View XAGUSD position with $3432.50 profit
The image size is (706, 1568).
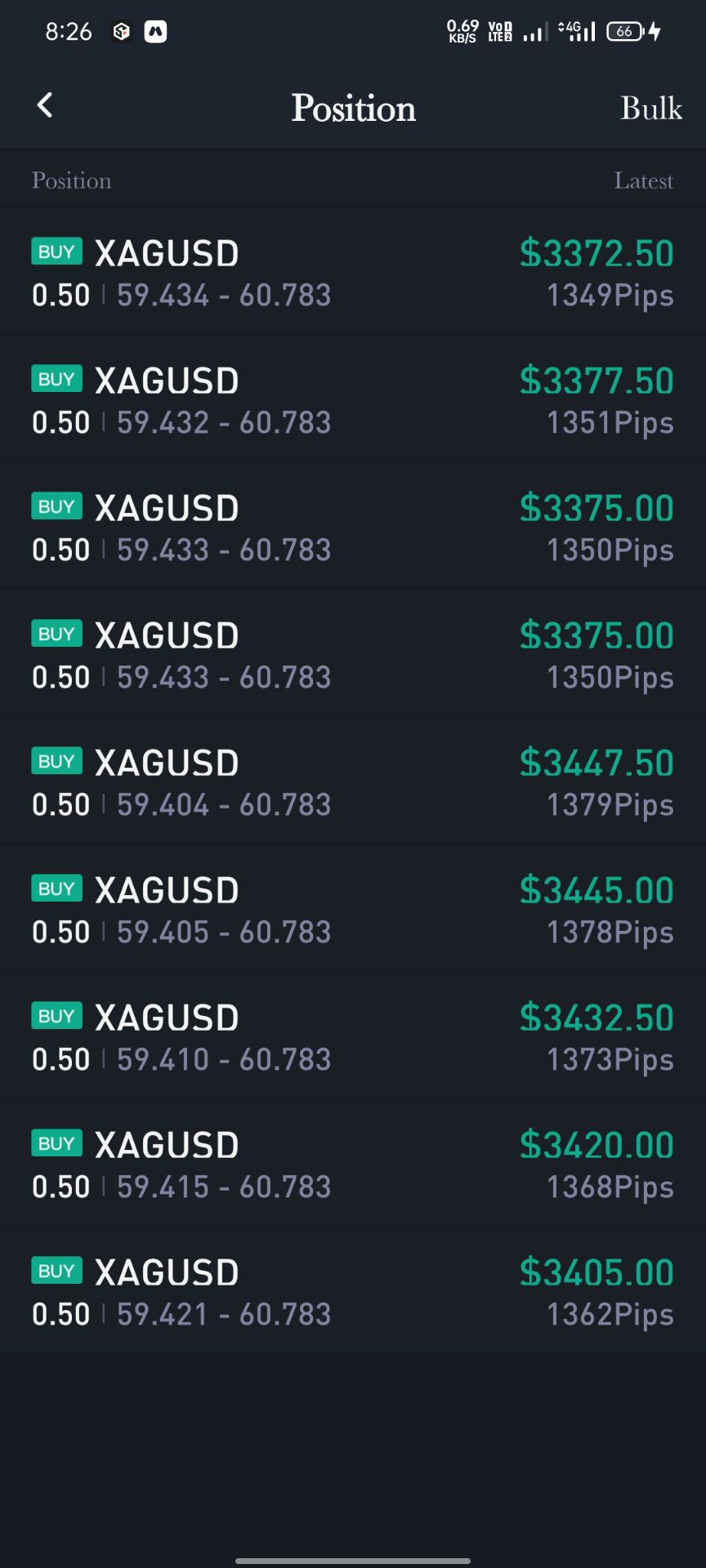(x=353, y=1036)
